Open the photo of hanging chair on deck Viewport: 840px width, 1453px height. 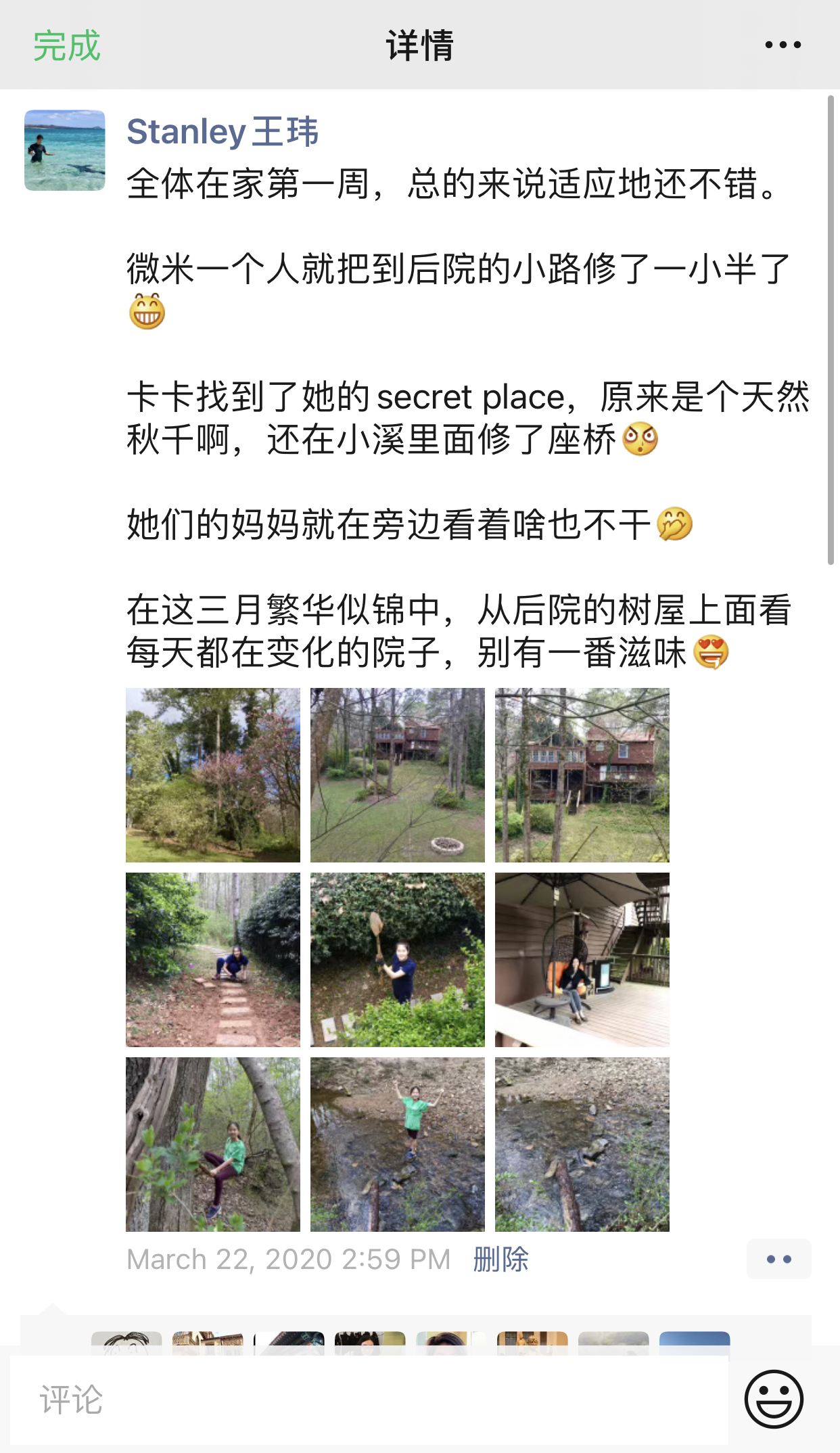(x=582, y=960)
